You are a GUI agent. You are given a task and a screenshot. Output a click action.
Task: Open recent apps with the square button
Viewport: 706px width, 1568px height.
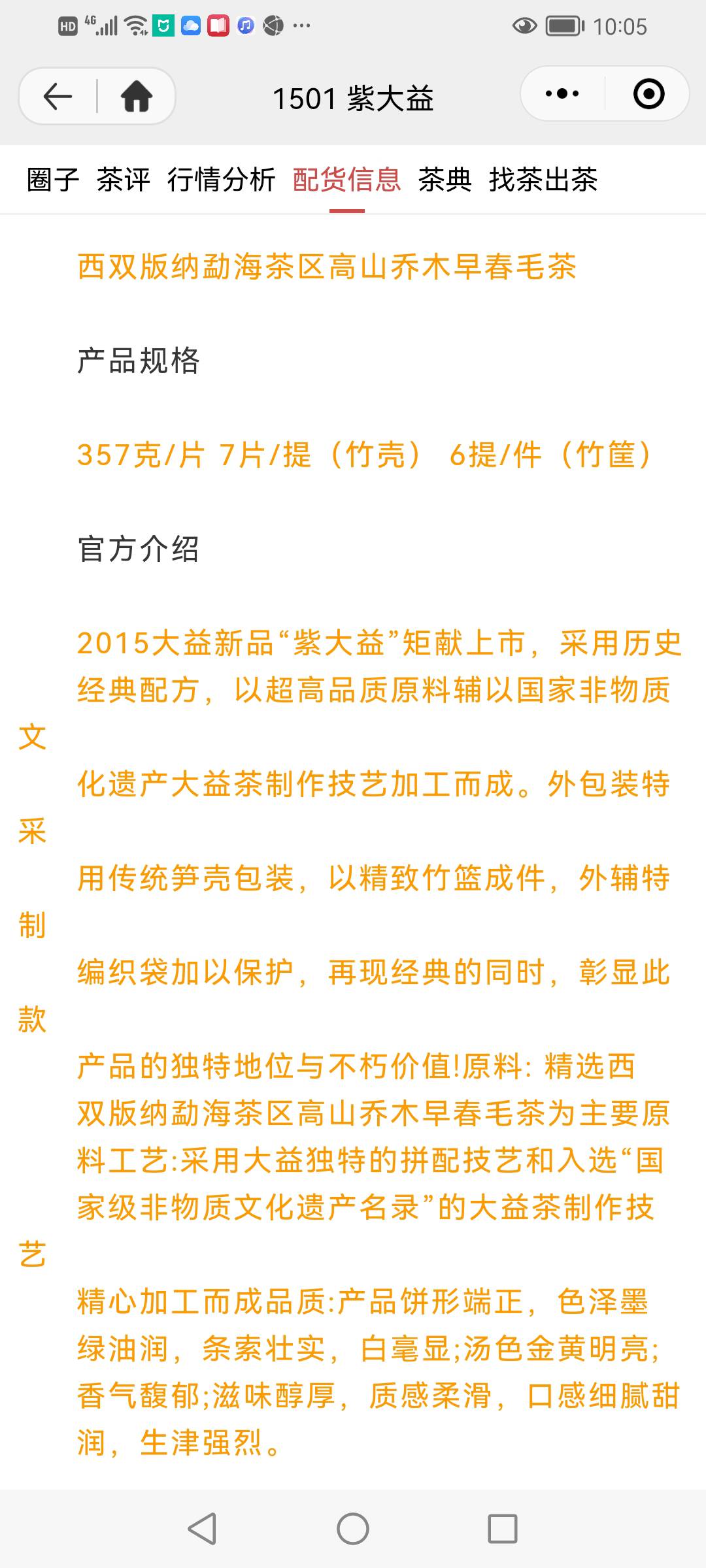pos(503,1529)
